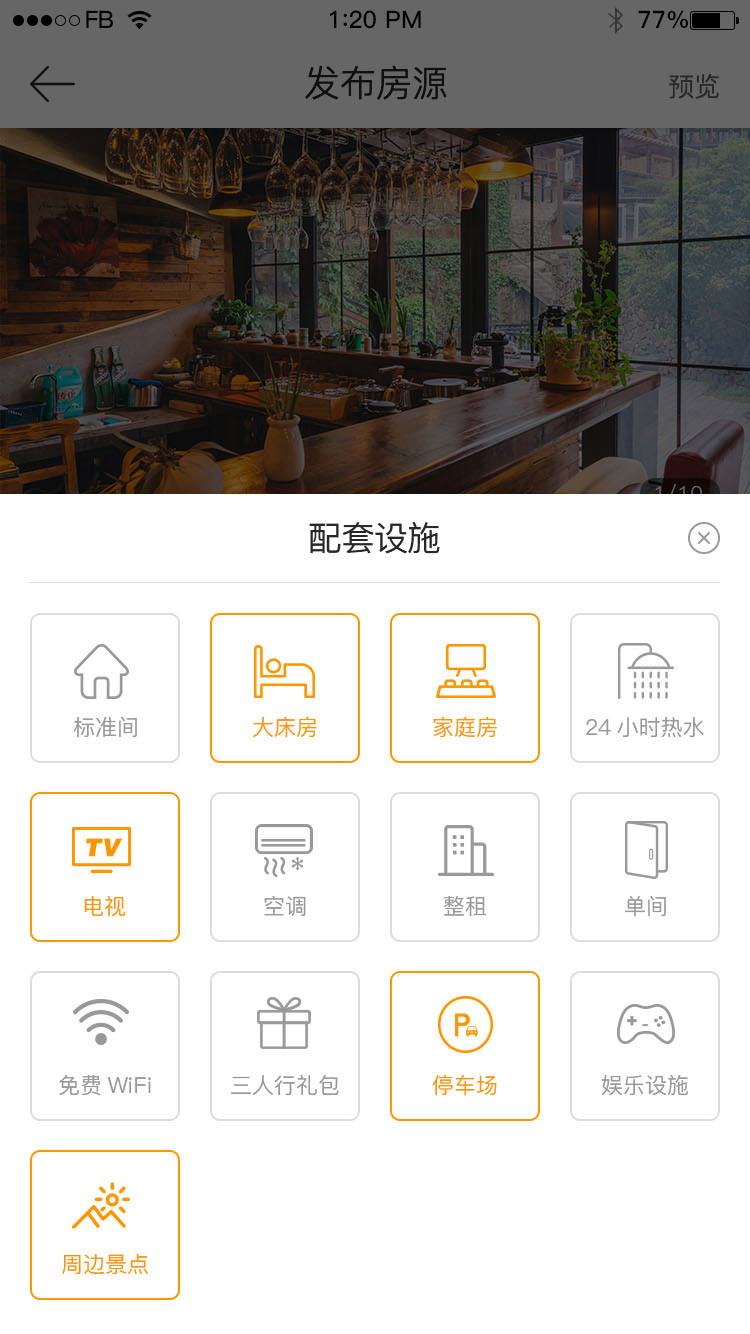Viewport: 750px width, 1334px height.
Task: Open 预览 preview
Action: [693, 86]
